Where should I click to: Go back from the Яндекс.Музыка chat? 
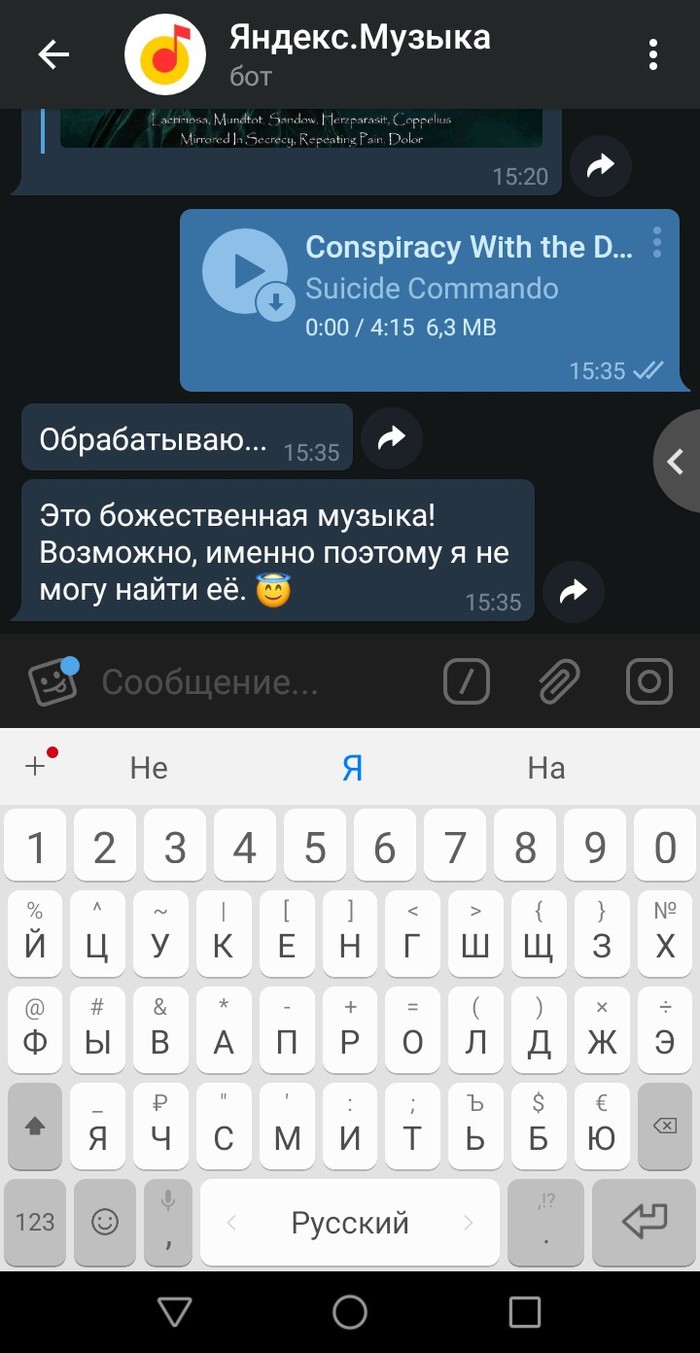click(x=53, y=54)
